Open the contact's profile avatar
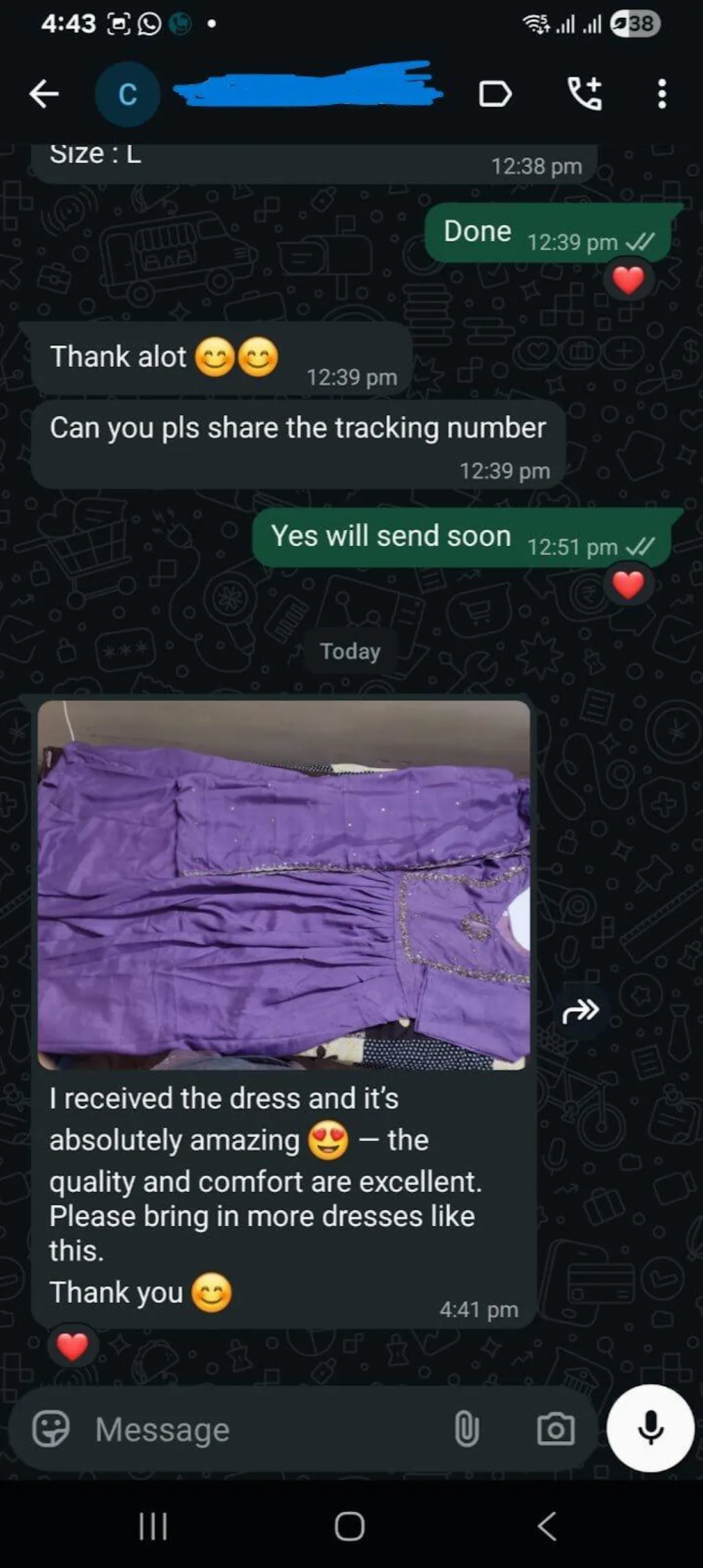The height and width of the screenshot is (1568, 703). click(x=128, y=94)
